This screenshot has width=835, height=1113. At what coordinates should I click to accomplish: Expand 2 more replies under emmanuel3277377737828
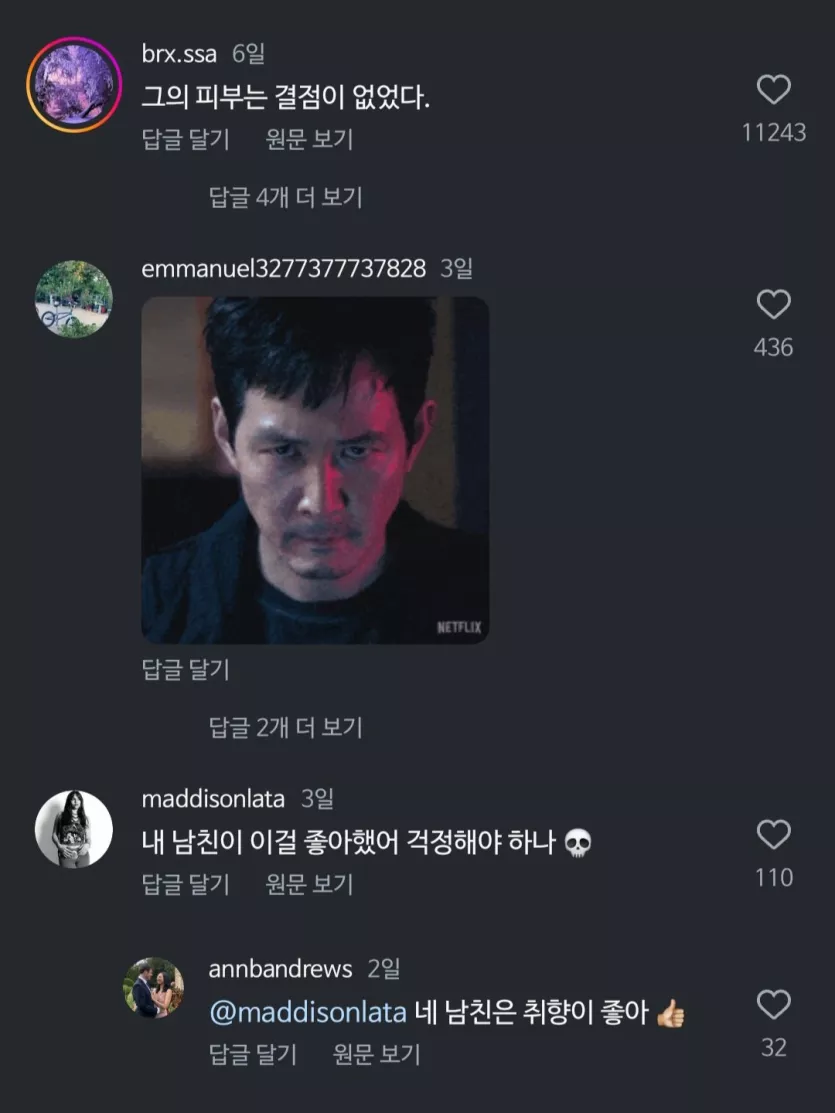click(x=285, y=727)
